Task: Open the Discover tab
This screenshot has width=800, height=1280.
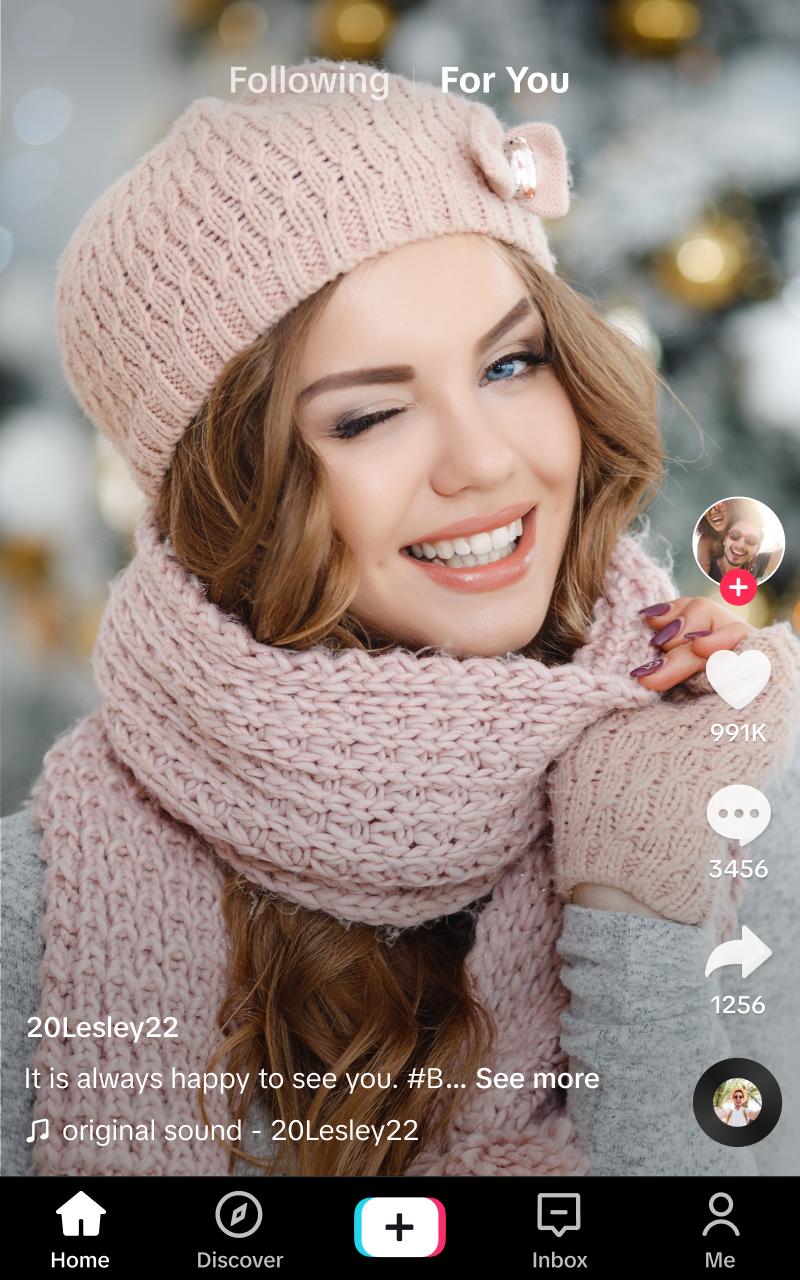Action: click(239, 1229)
